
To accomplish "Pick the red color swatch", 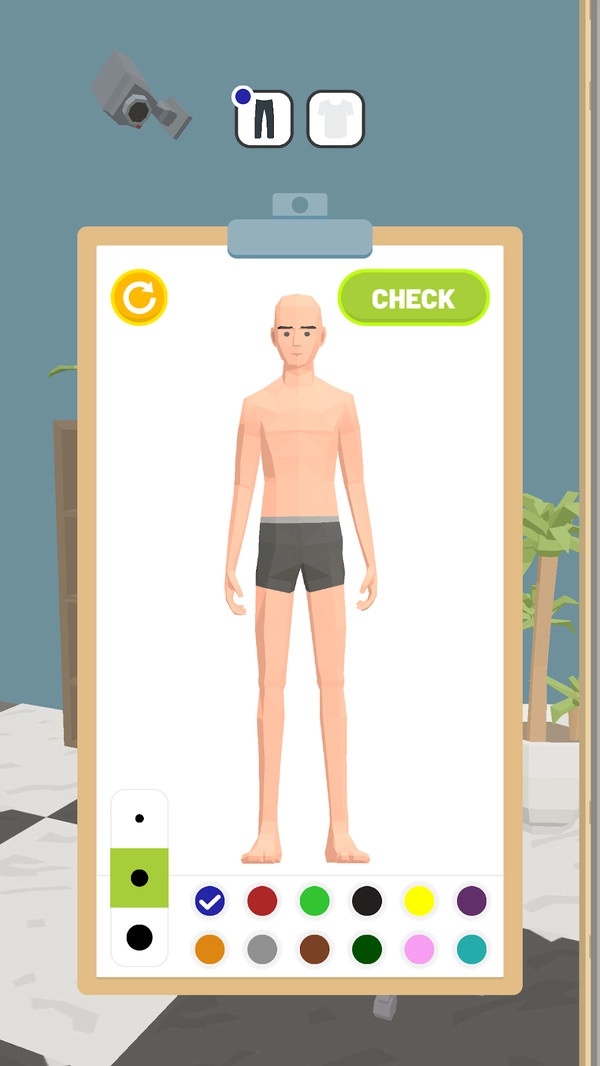I will click(262, 901).
